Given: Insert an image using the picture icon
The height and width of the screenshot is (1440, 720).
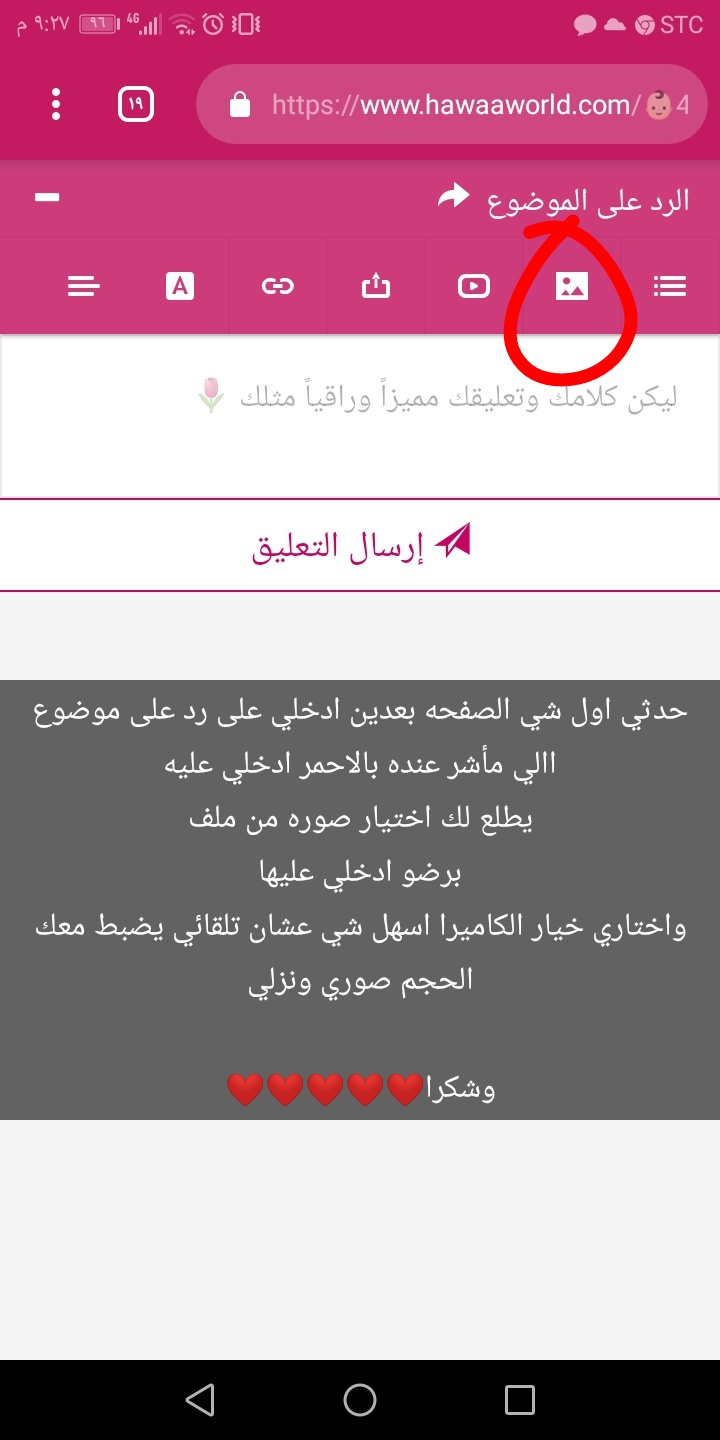Looking at the screenshot, I should (571, 287).
